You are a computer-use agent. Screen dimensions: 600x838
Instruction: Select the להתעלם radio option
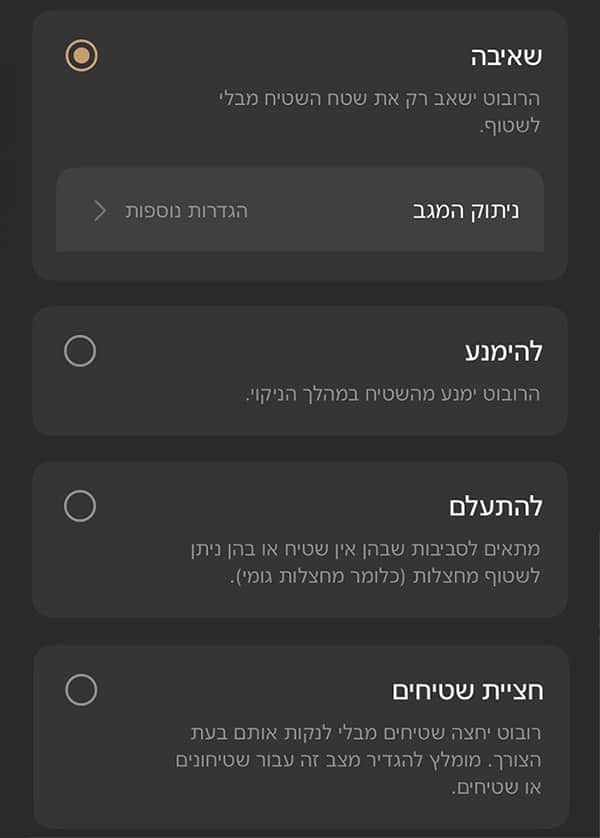[x=80, y=506]
